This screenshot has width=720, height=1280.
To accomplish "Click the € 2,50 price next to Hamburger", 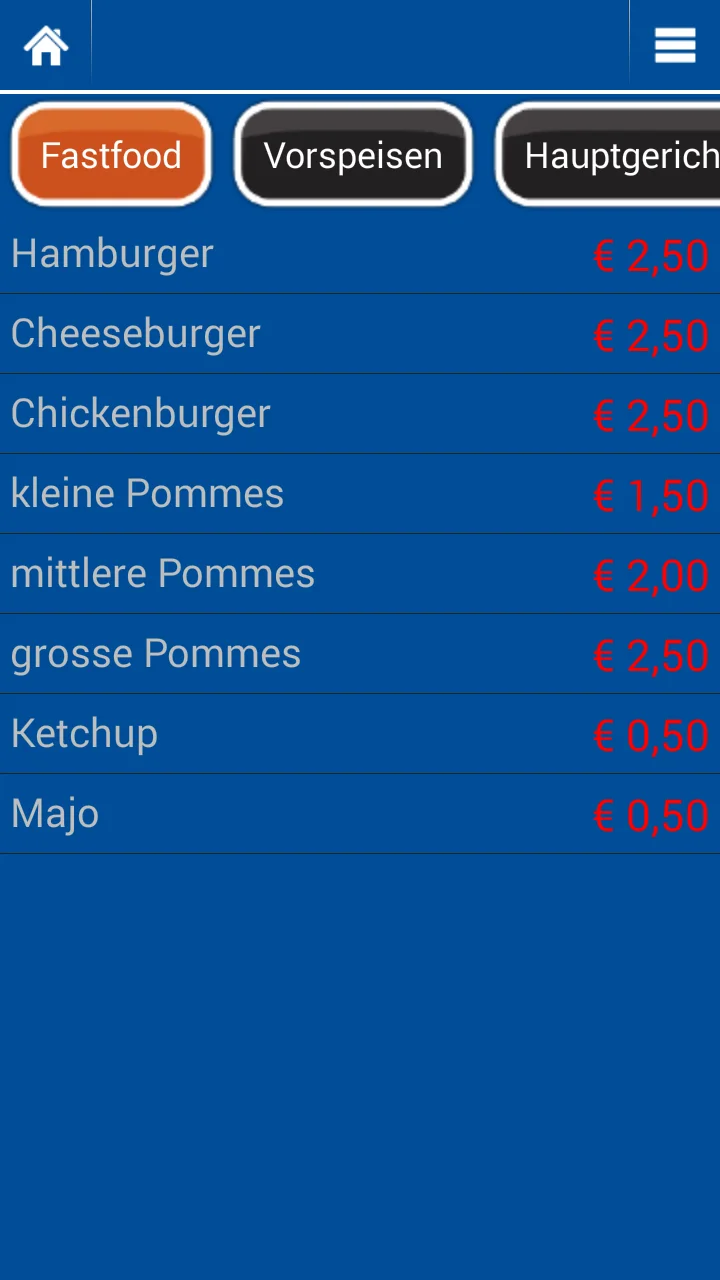I will click(651, 256).
